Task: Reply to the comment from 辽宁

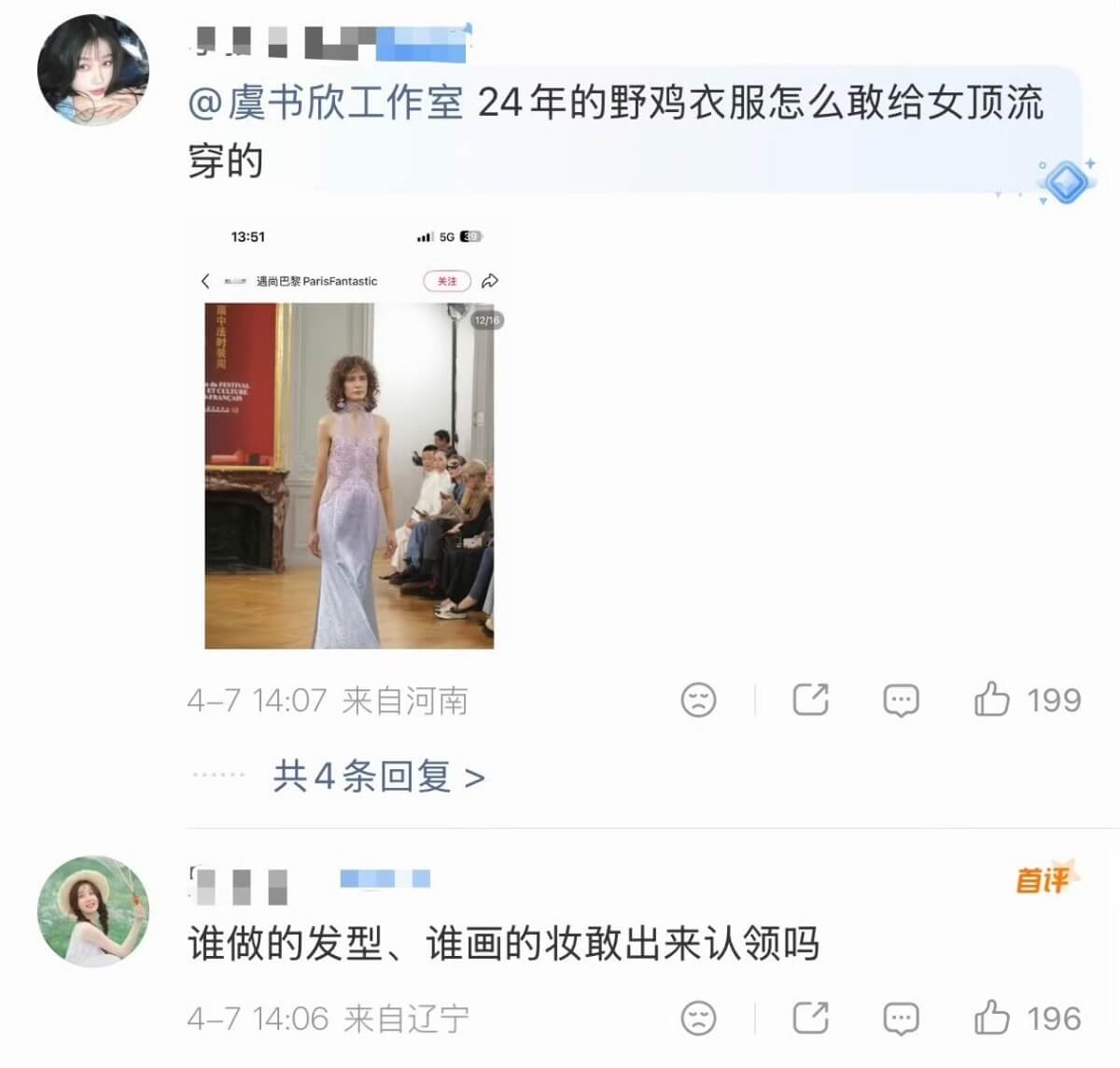Action: click(x=901, y=1019)
